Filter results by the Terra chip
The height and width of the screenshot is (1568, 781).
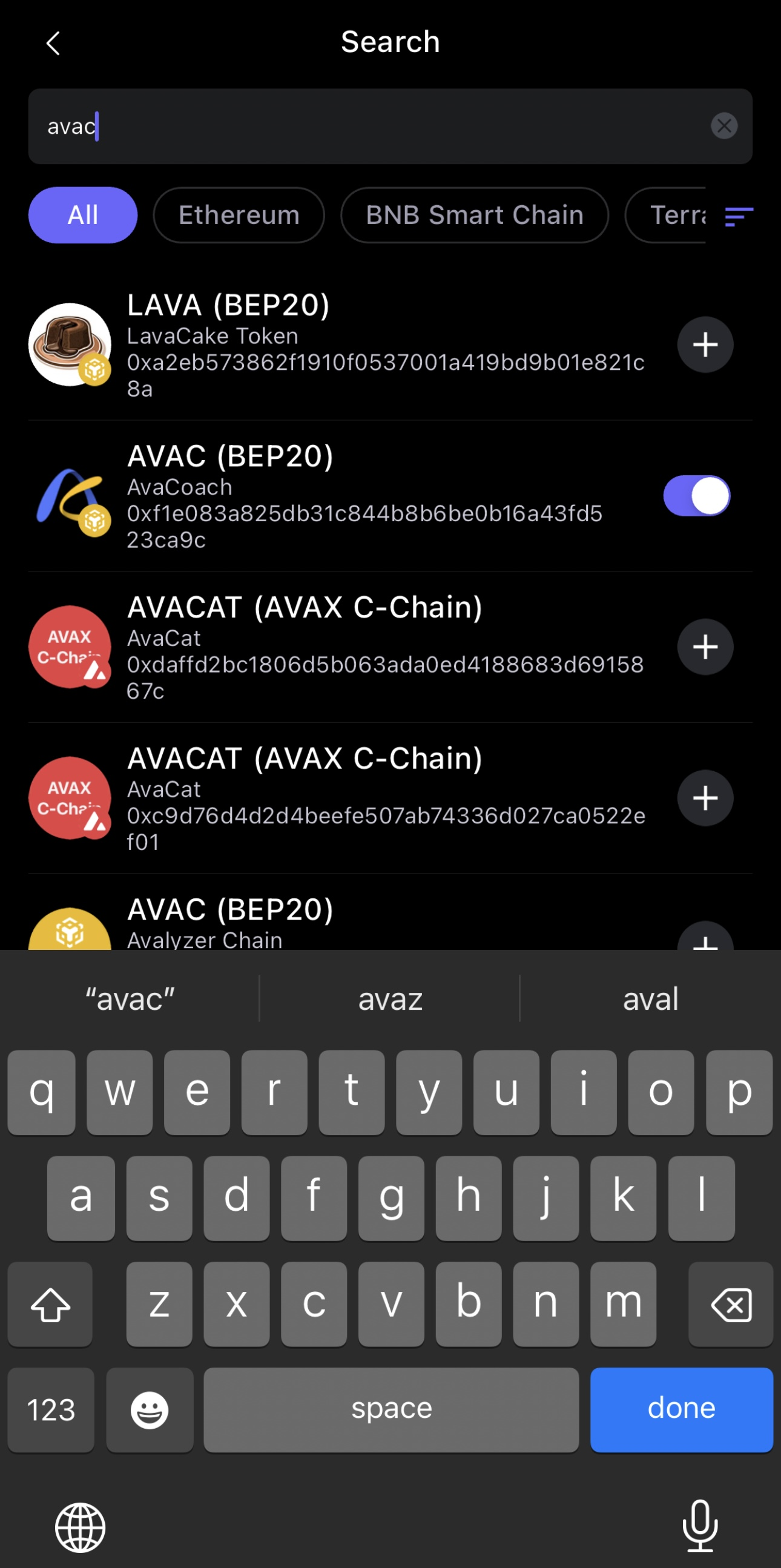pos(670,215)
